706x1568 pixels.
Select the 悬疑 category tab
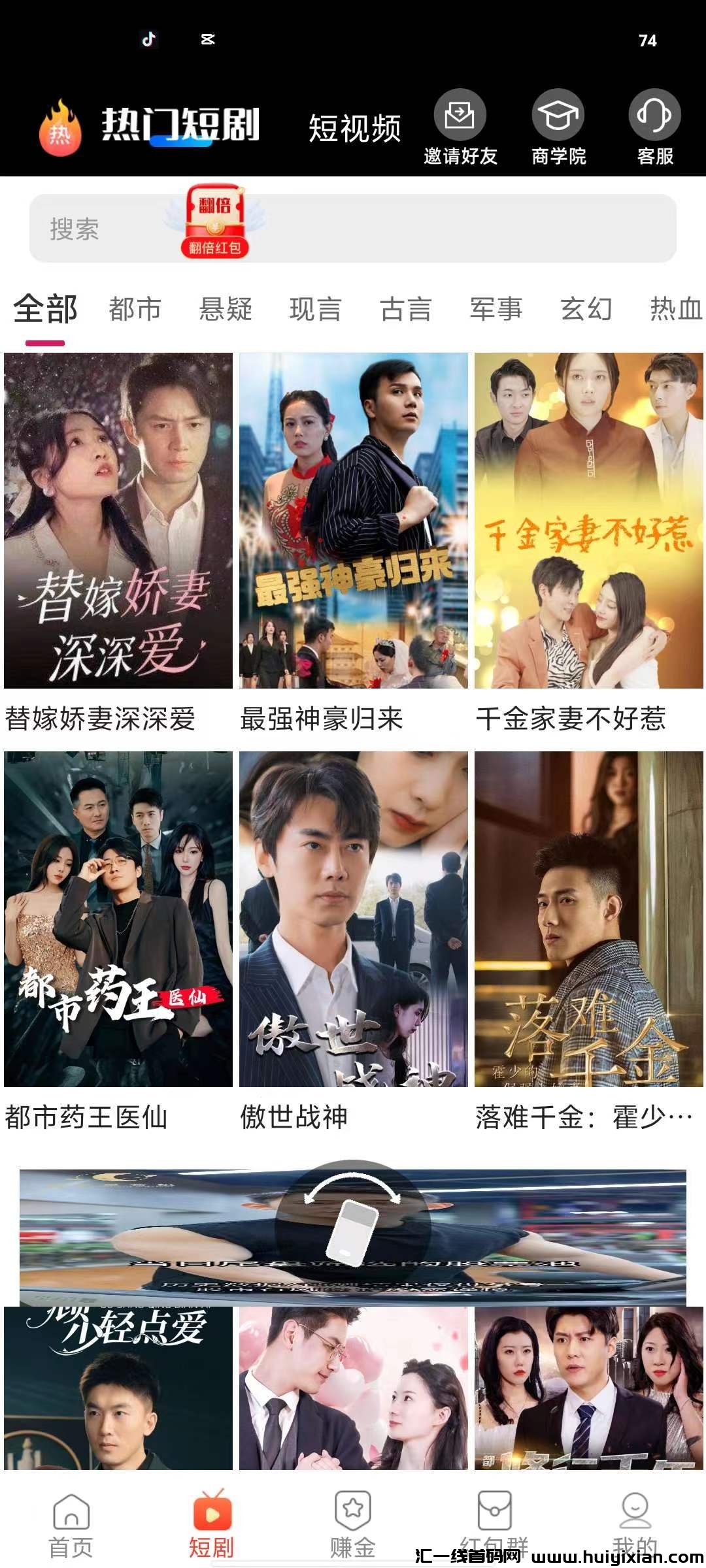226,309
